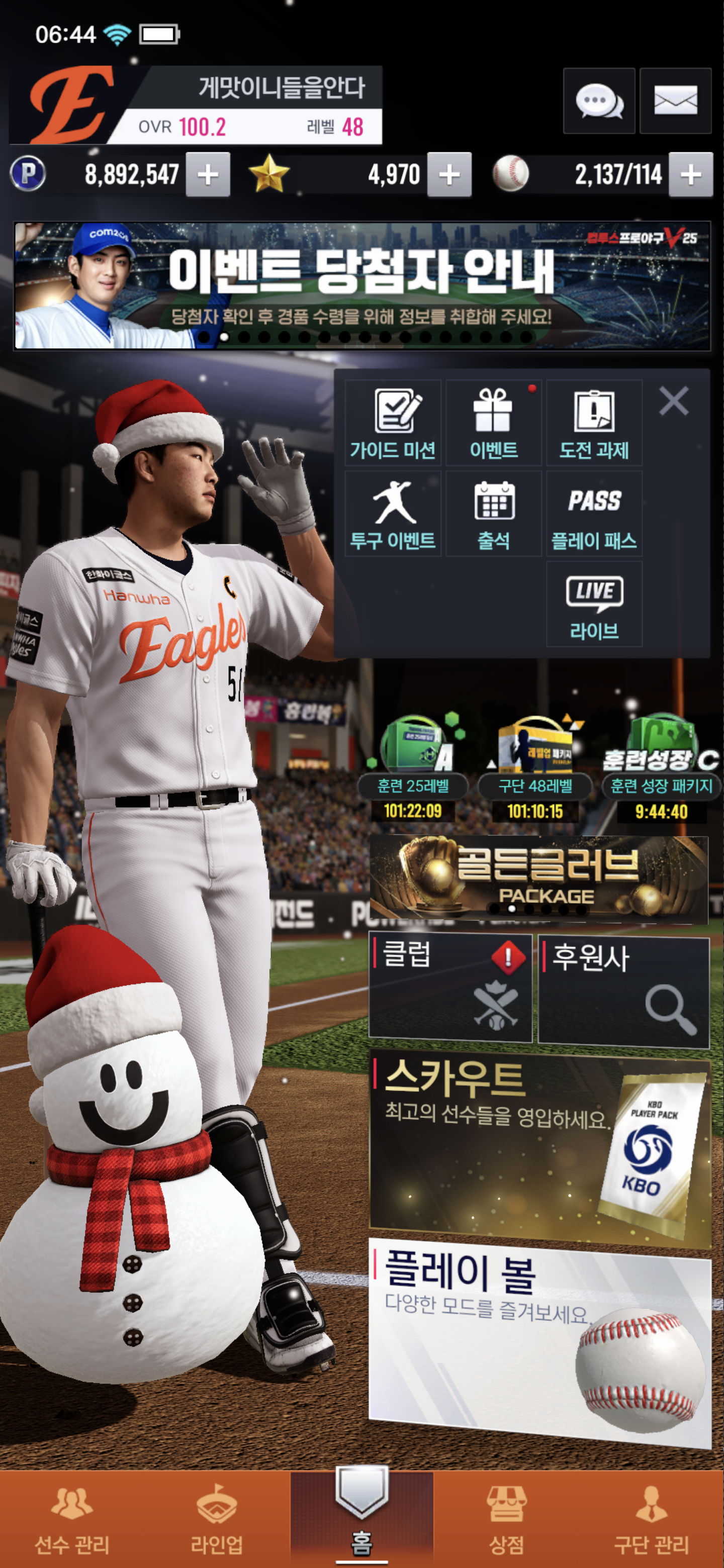Open 플레이 패스
Image resolution: width=724 pixels, height=1568 pixels.
click(x=594, y=514)
